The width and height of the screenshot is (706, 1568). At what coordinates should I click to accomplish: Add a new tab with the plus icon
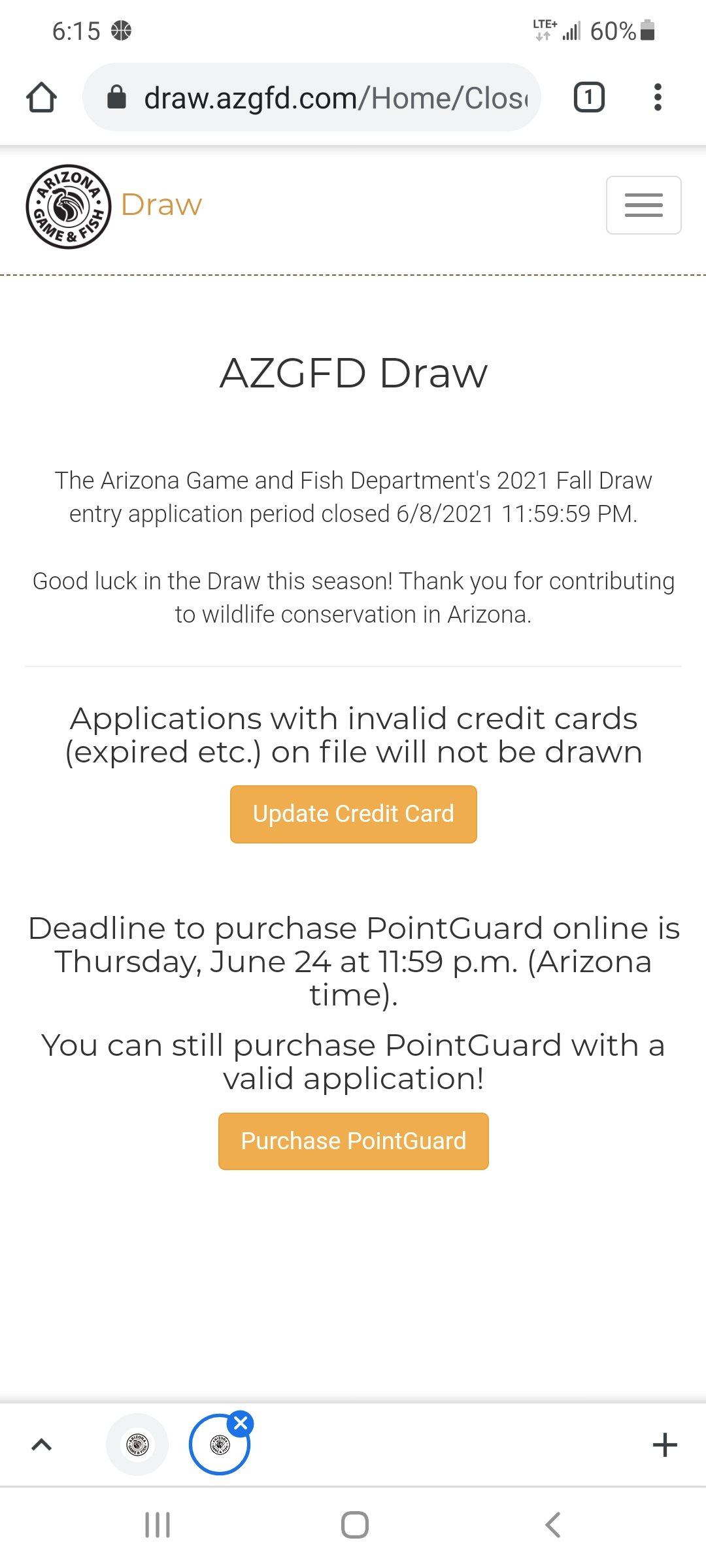click(x=665, y=1445)
